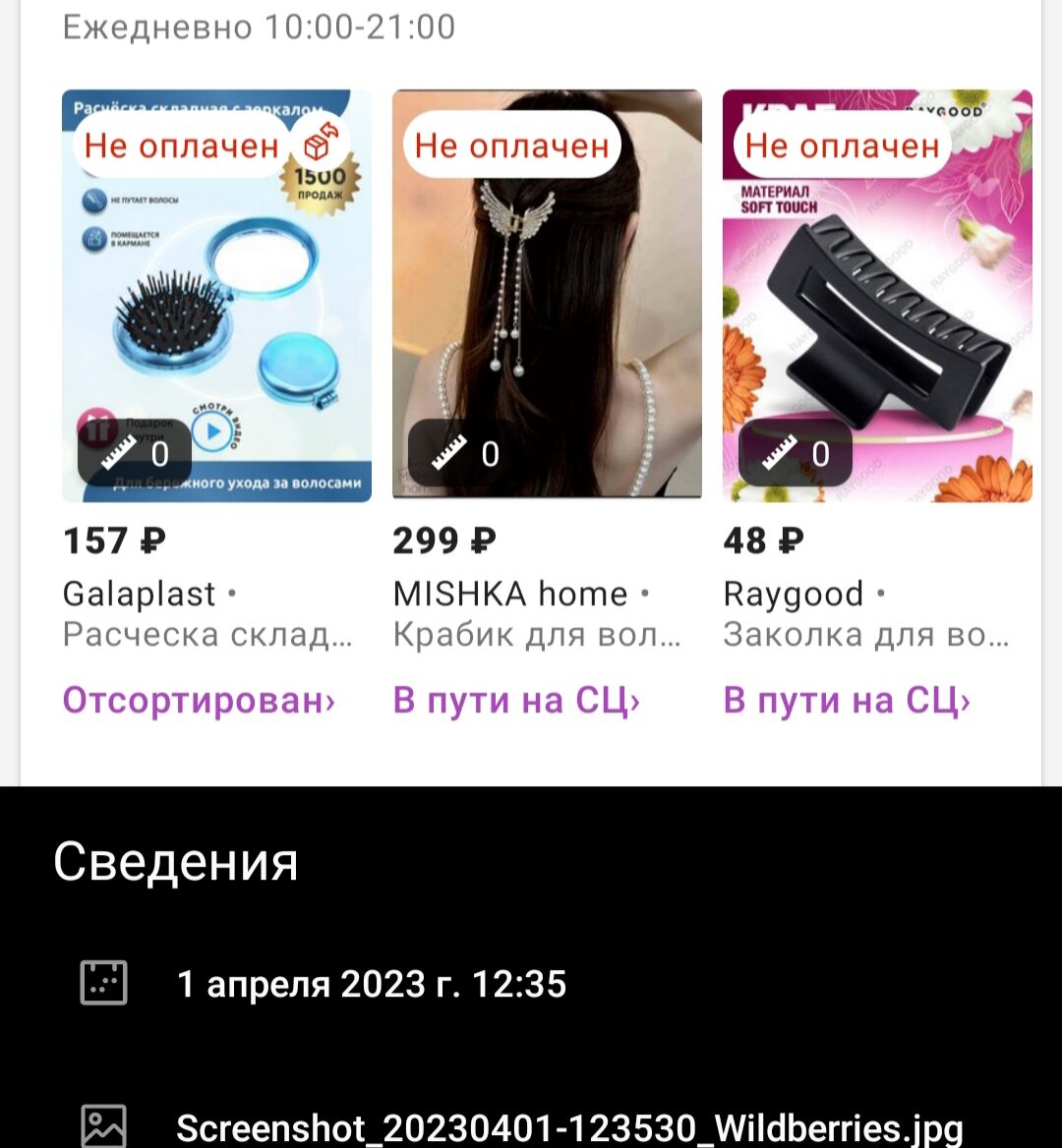Open the date row 1 апреля 2023 г. 12:35
Viewport: 1062px width, 1148px height.
(x=371, y=984)
